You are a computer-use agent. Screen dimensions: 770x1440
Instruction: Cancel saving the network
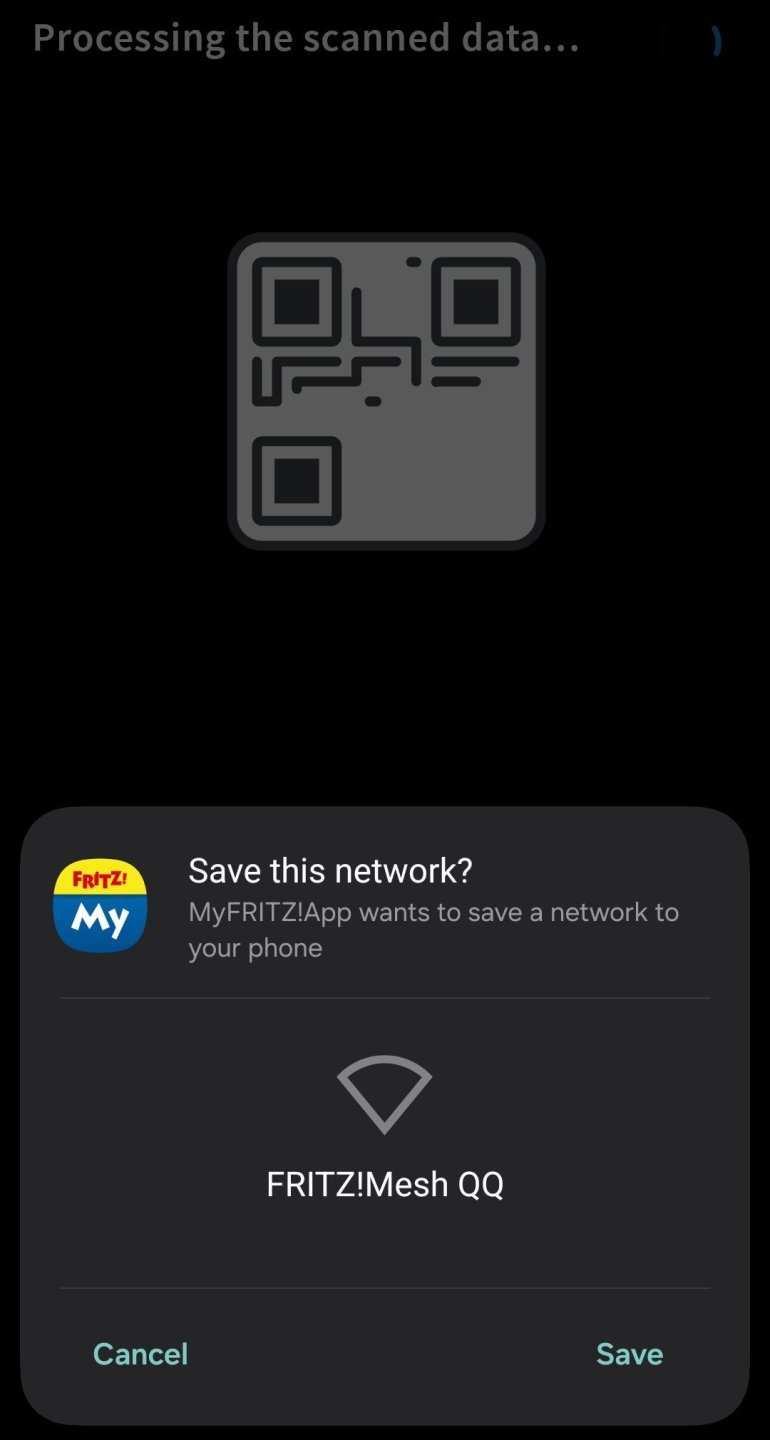(140, 1353)
